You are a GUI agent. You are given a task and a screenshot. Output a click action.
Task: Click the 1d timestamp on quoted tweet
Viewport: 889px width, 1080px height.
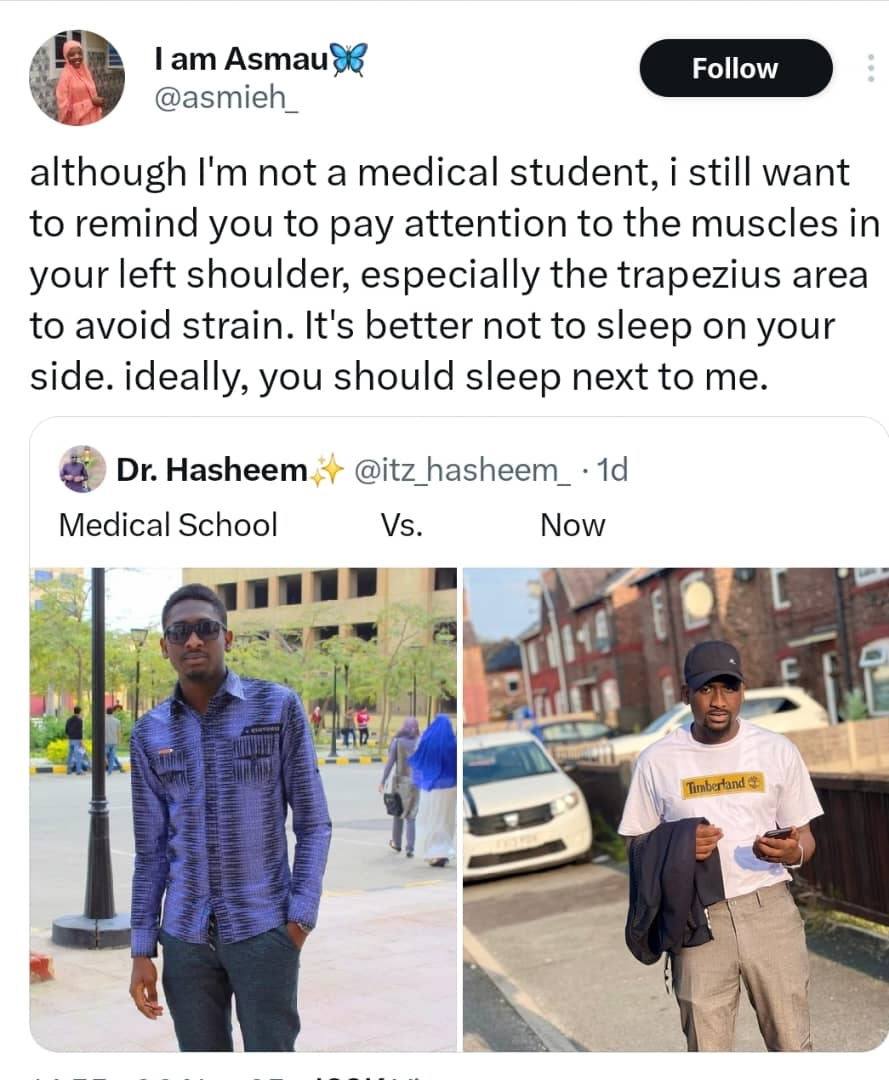coord(614,469)
